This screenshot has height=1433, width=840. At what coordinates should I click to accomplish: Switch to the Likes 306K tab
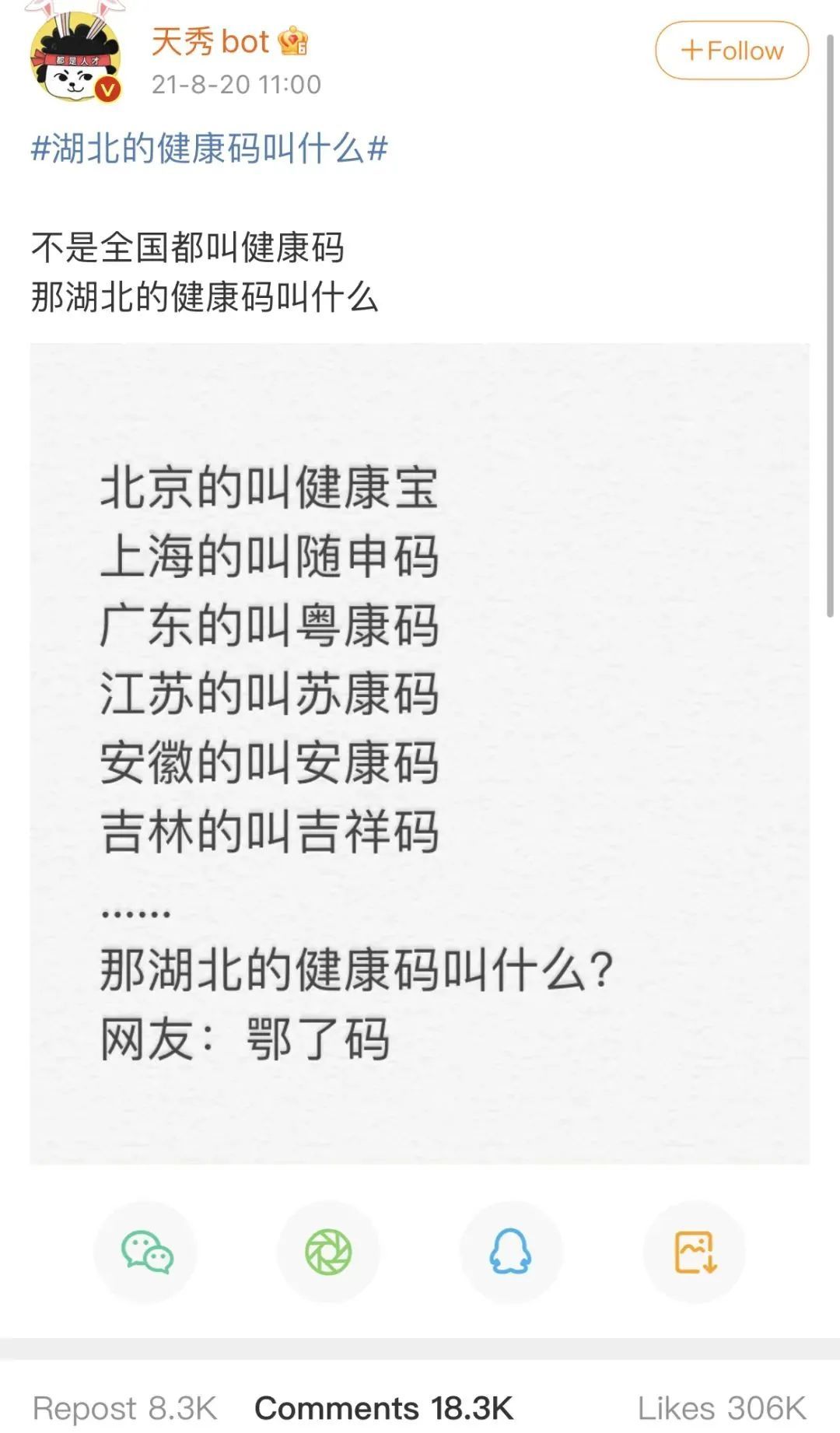click(722, 1408)
